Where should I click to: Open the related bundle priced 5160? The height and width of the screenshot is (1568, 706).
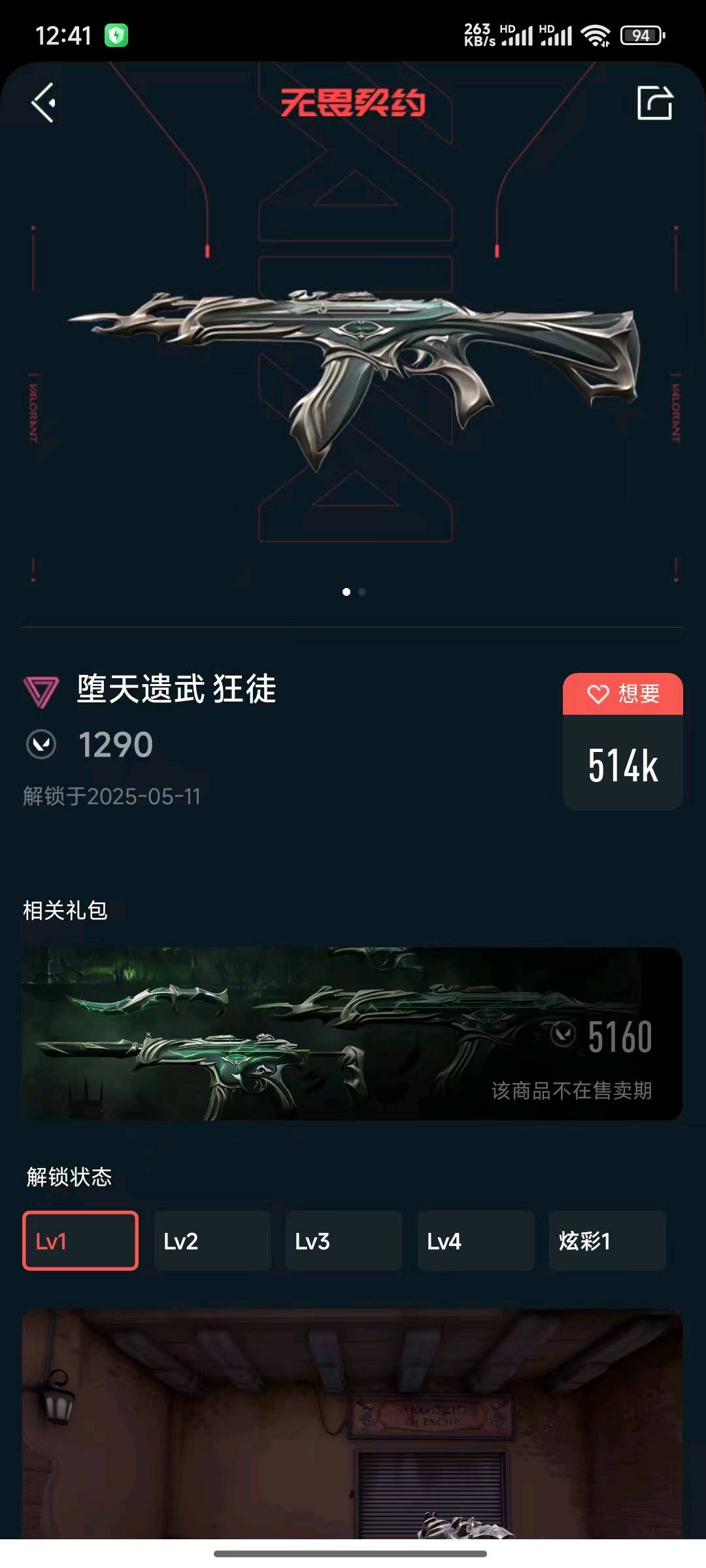coord(352,1034)
